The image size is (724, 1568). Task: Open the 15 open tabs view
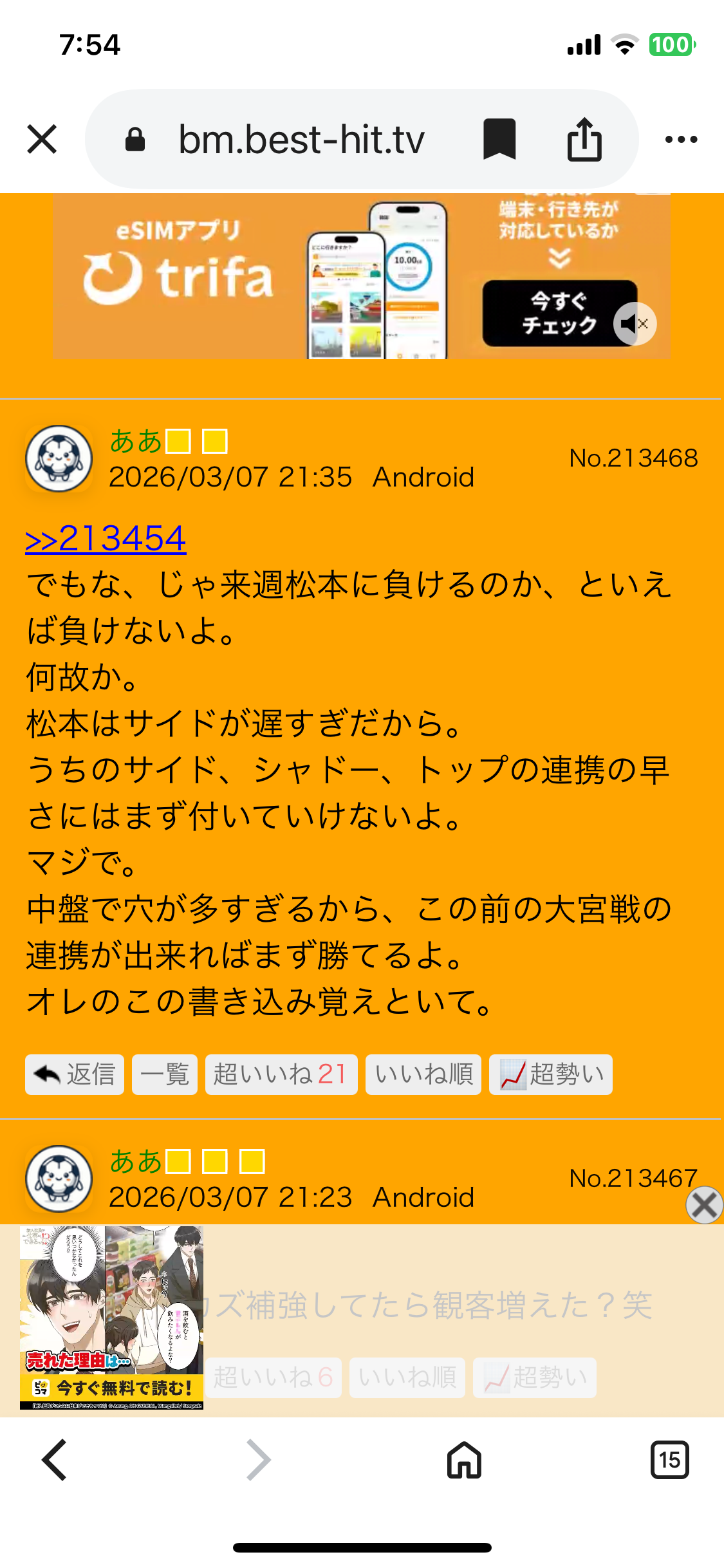coord(669,1460)
